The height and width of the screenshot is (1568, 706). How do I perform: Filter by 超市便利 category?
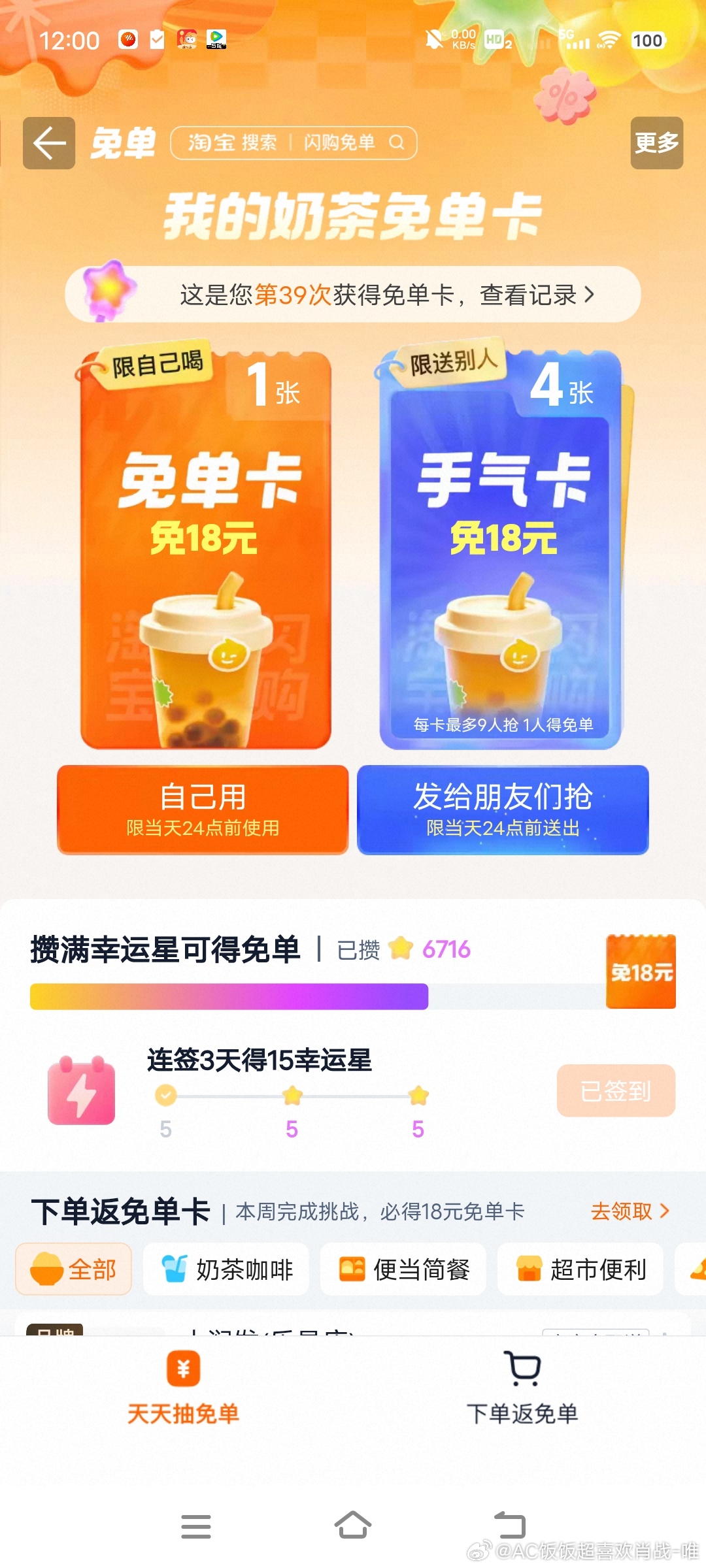point(580,1269)
